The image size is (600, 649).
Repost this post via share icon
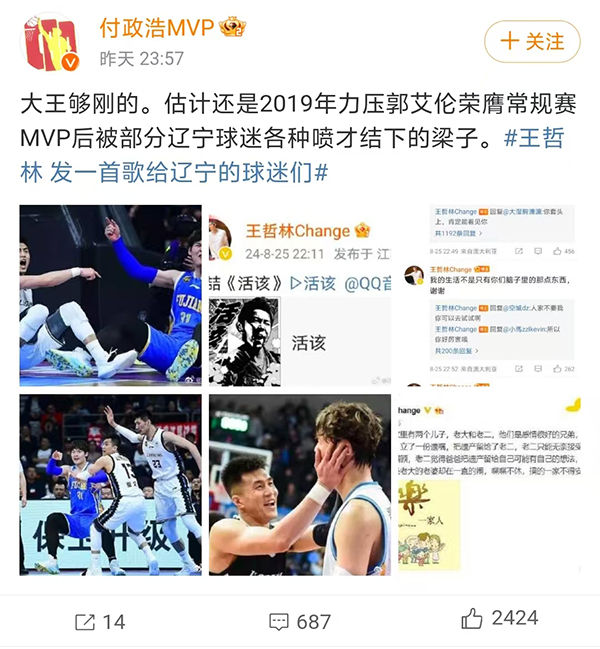point(99,621)
